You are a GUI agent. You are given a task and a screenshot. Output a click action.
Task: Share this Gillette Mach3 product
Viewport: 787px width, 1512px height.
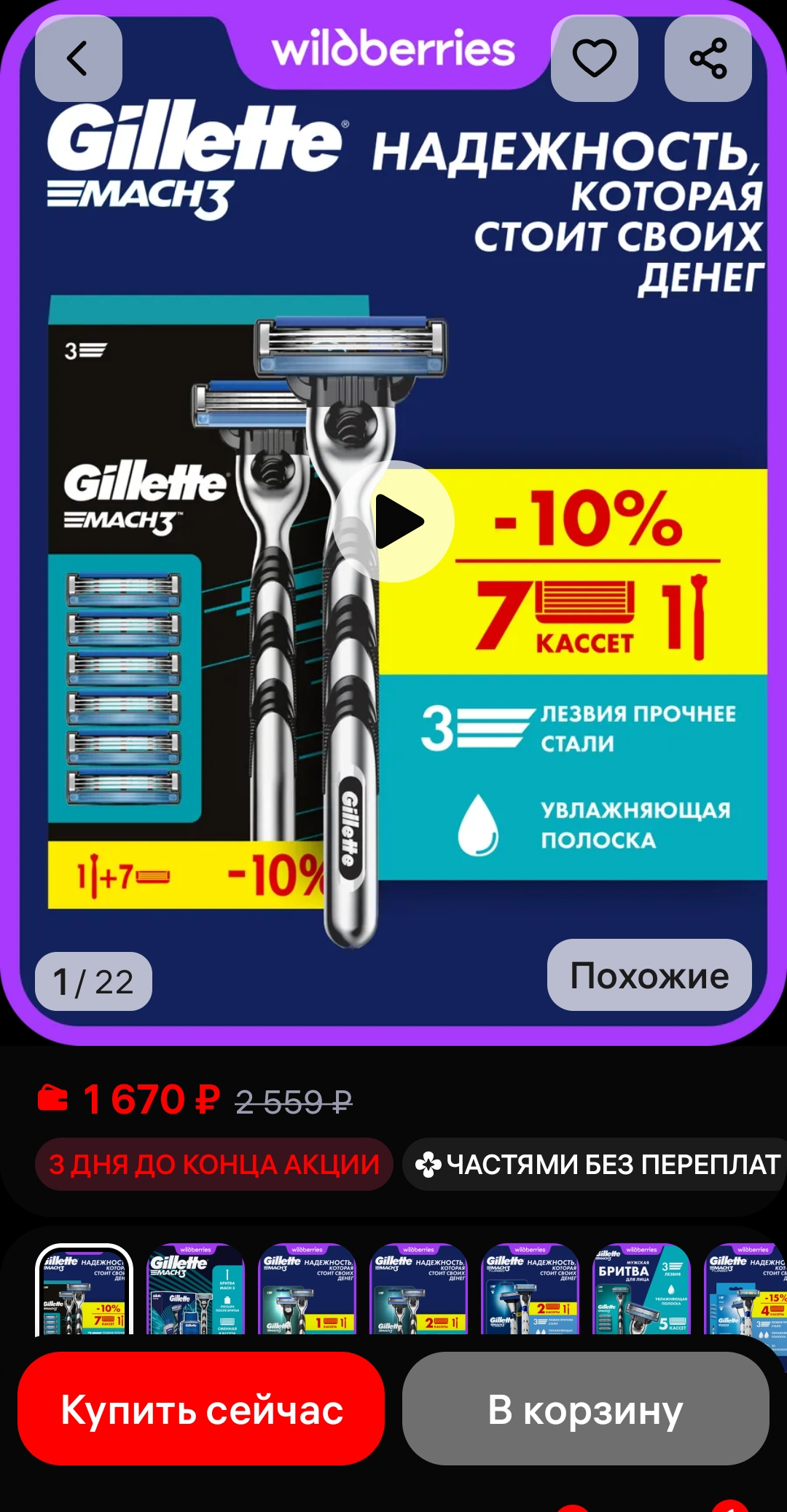click(x=708, y=58)
